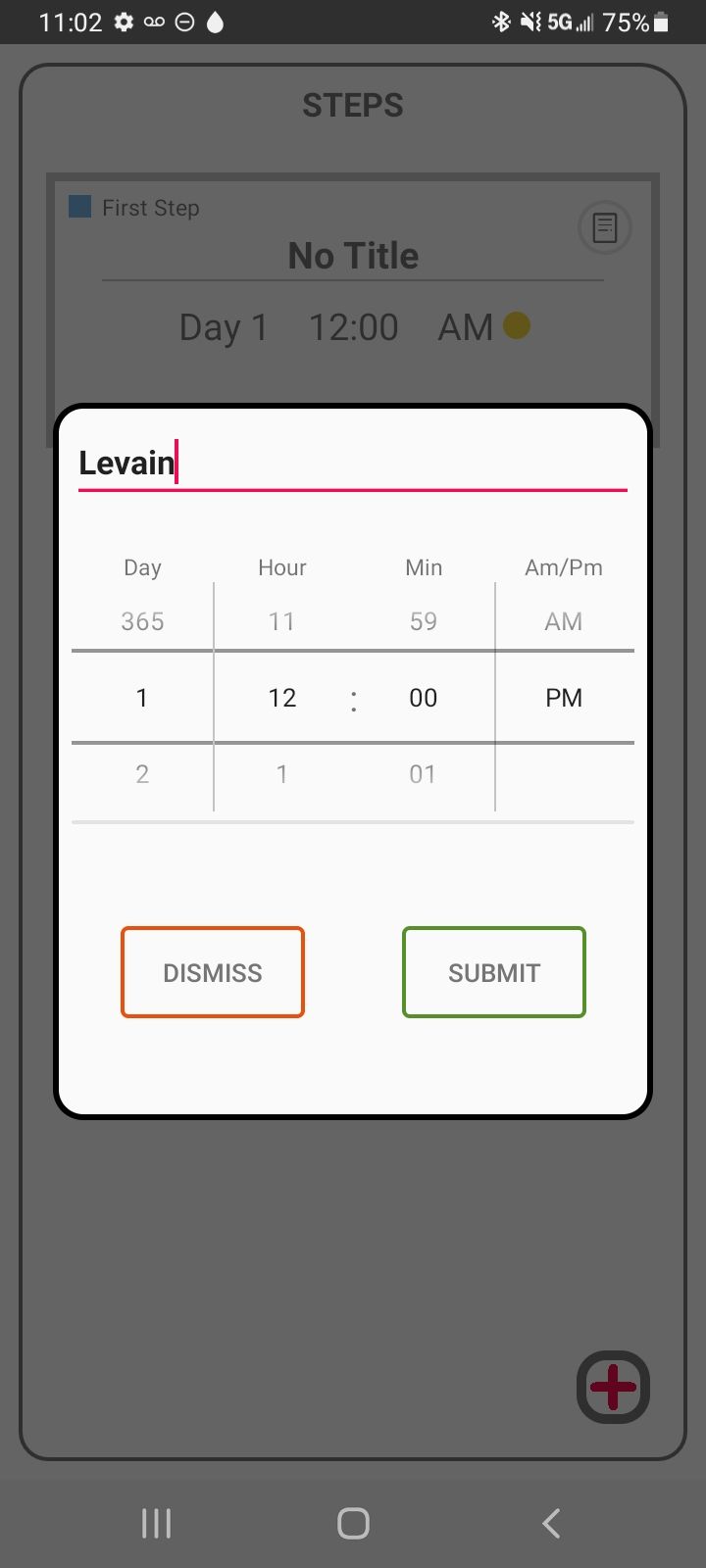Choose hour 11 in the Hour column

pyautogui.click(x=282, y=621)
